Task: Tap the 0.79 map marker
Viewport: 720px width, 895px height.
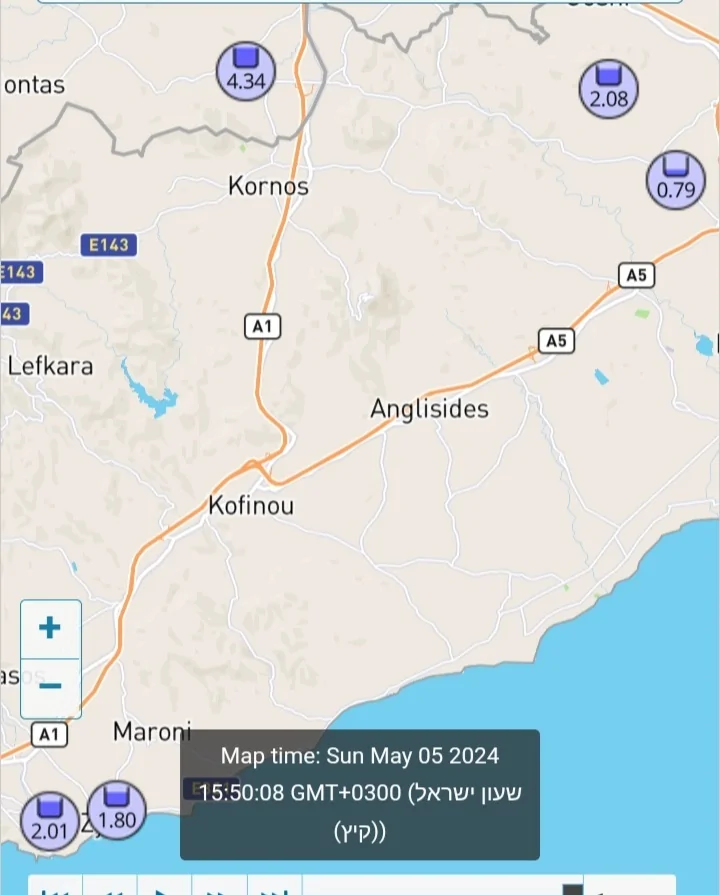Action: click(676, 179)
